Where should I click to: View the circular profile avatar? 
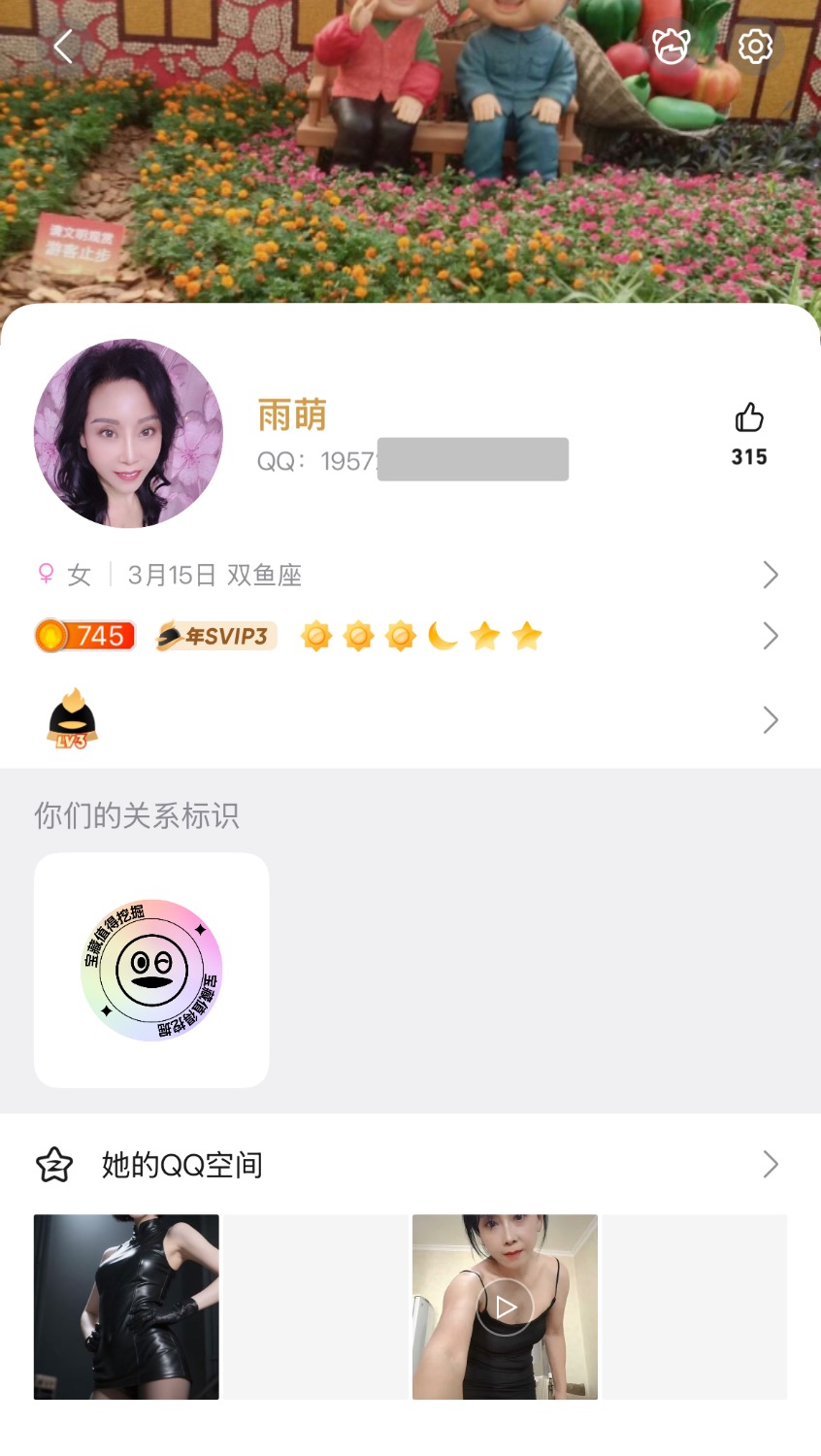coord(128,433)
